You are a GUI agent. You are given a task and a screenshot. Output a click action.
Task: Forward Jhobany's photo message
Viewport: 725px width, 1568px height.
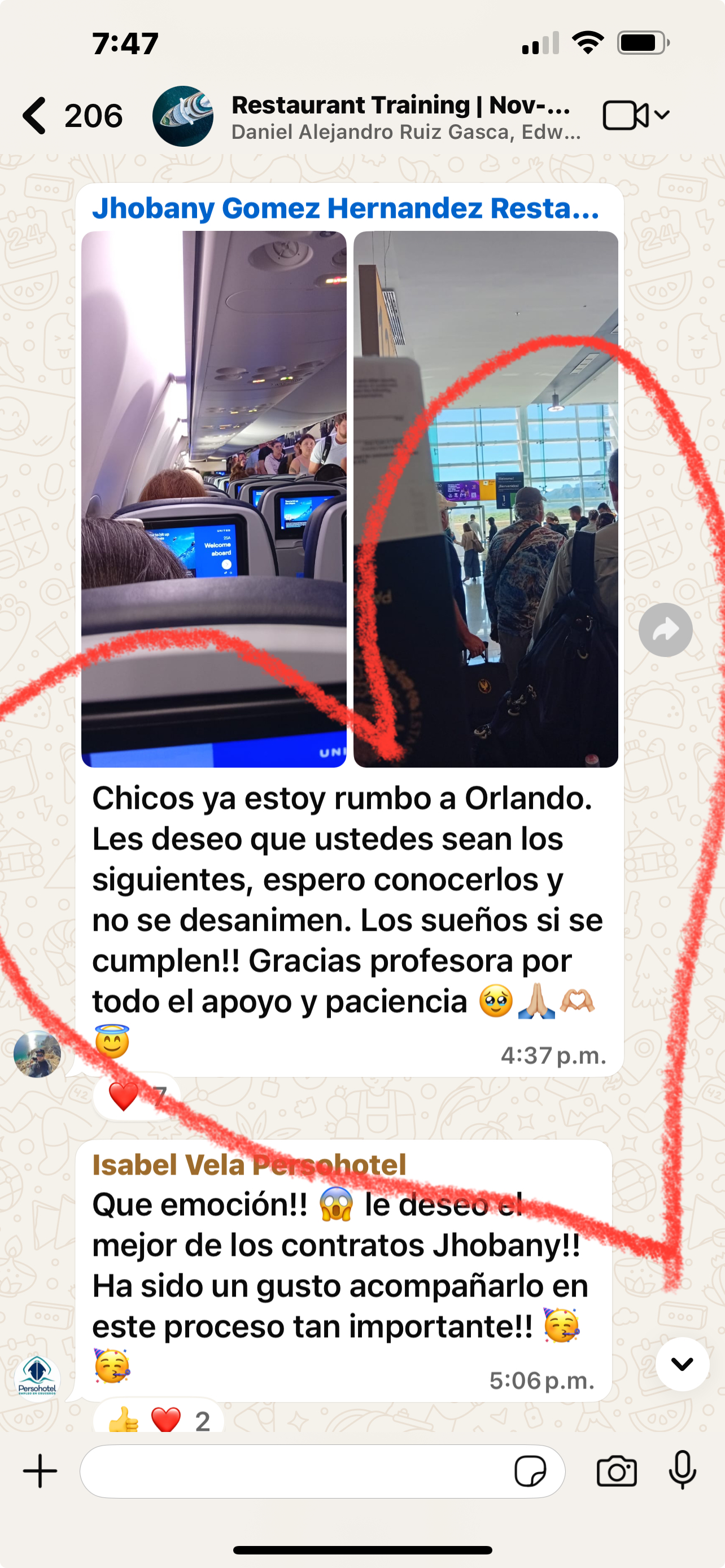tap(665, 630)
